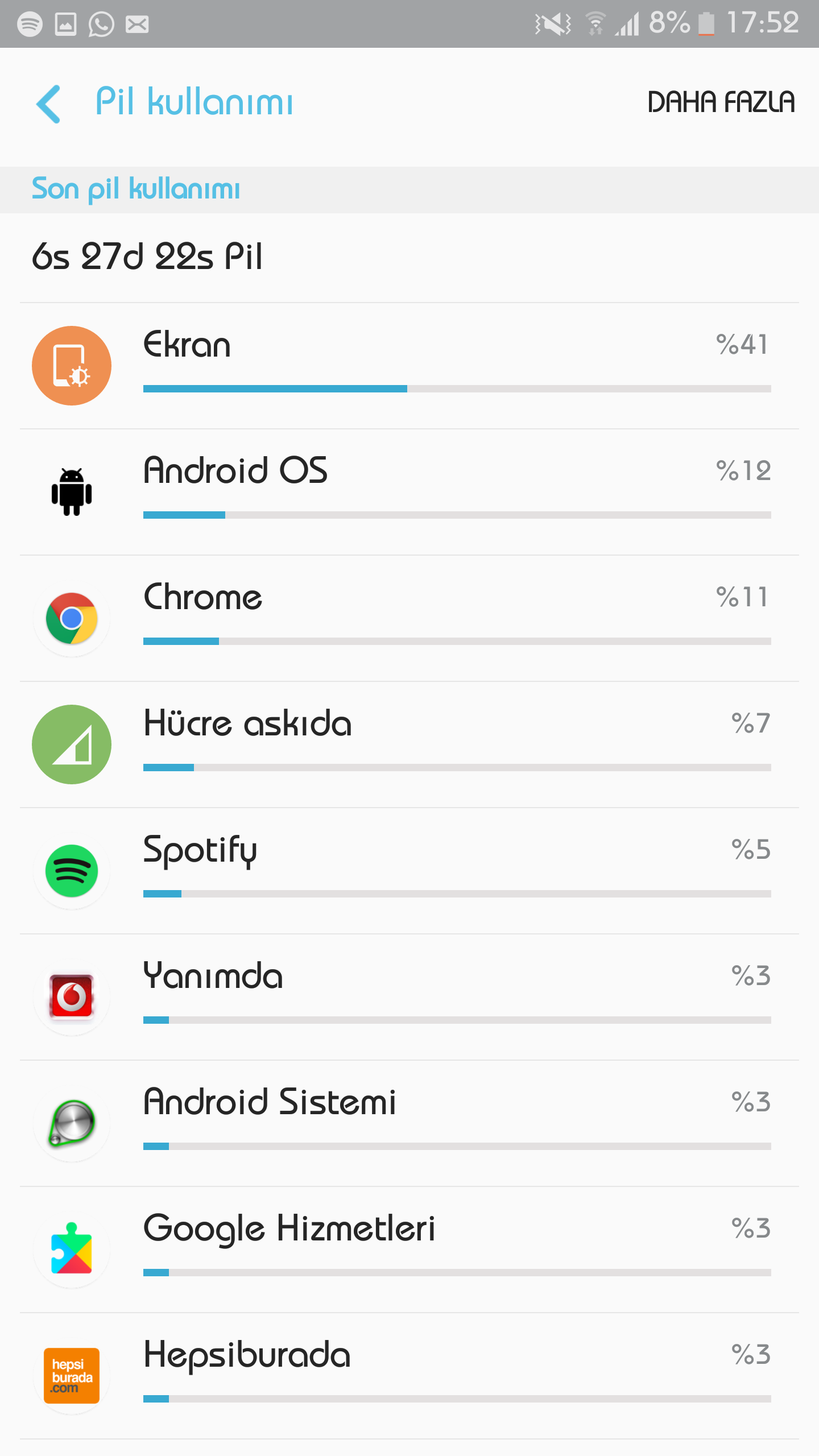
Task: Open Chrome battery usage details
Action: click(x=409, y=618)
